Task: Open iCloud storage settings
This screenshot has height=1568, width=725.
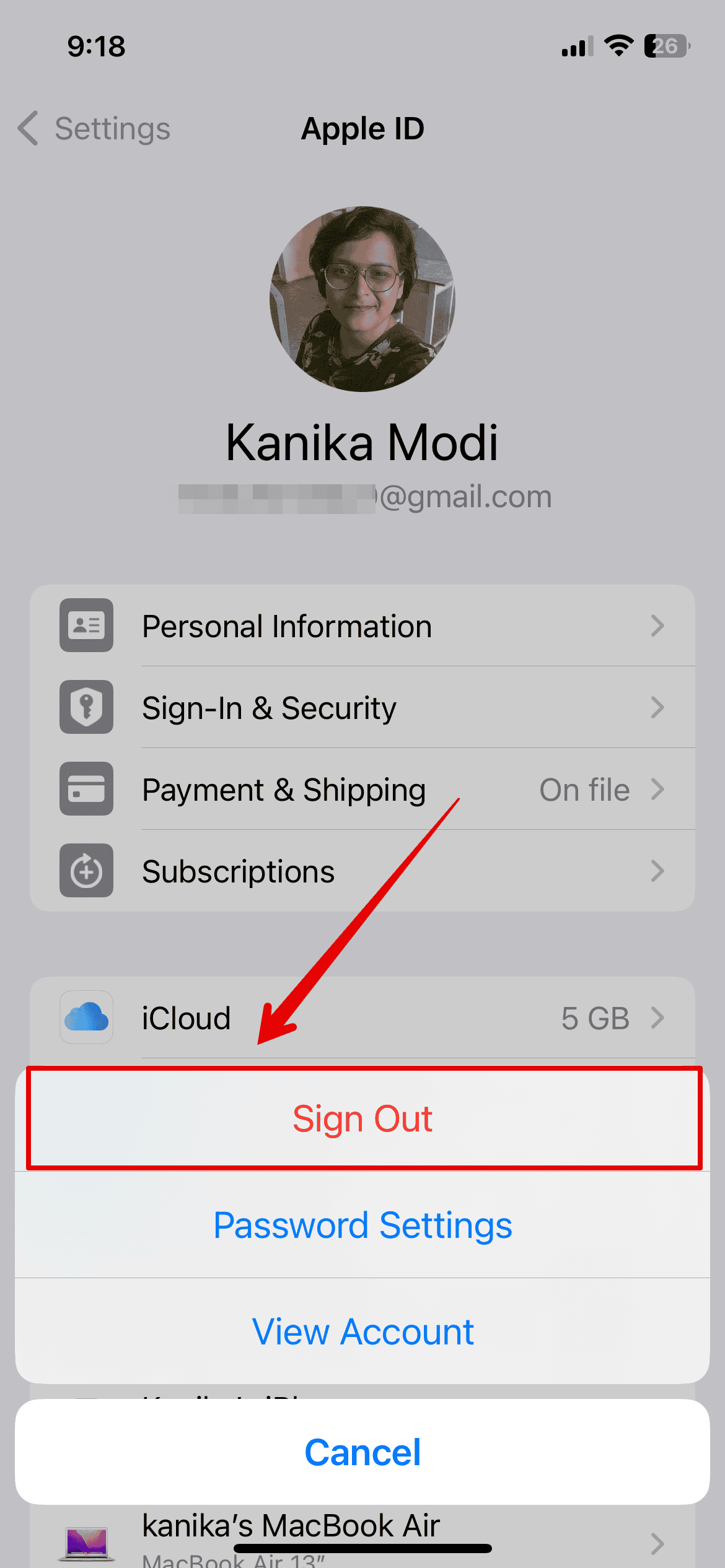Action: (x=362, y=1017)
